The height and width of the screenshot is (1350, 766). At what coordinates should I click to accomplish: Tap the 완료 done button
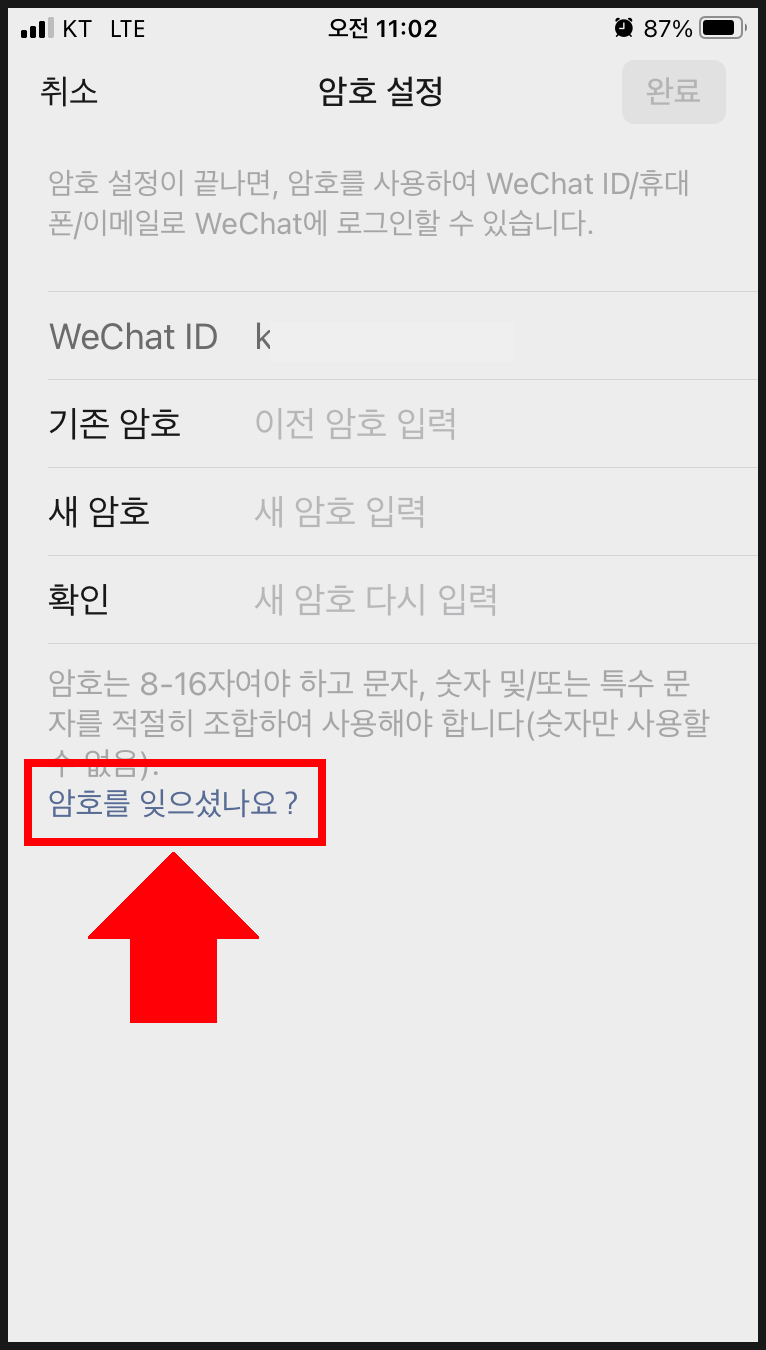point(673,92)
